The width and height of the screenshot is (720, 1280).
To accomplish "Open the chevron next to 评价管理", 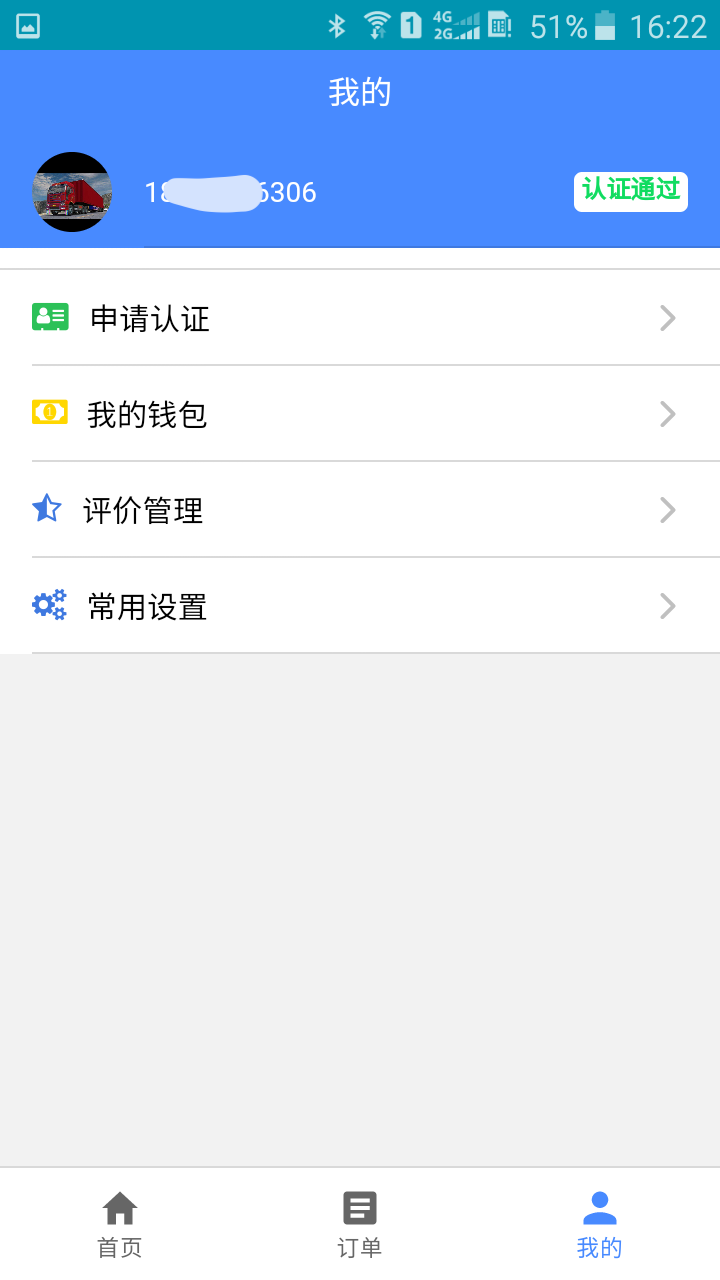I will click(x=667, y=510).
